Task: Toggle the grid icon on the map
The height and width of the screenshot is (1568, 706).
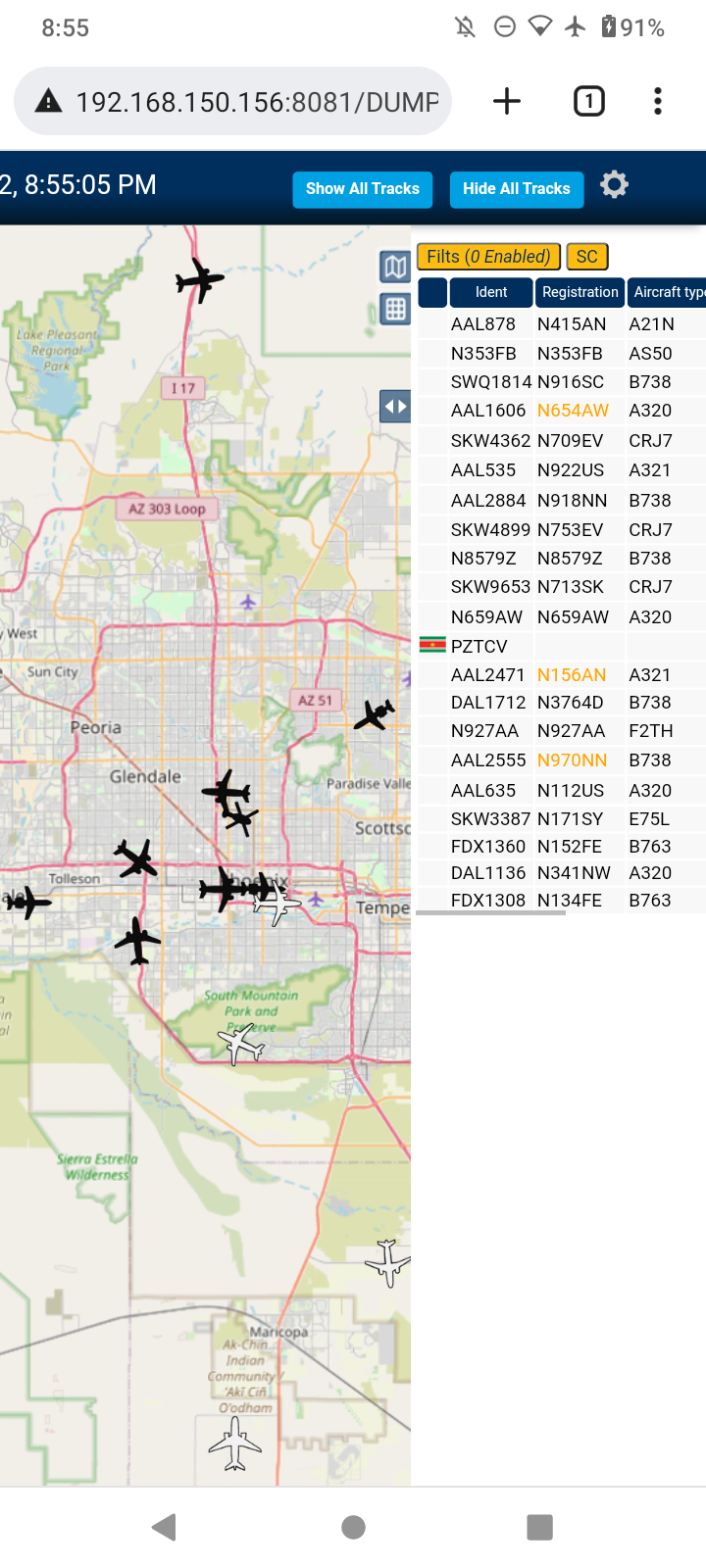Action: (x=395, y=310)
